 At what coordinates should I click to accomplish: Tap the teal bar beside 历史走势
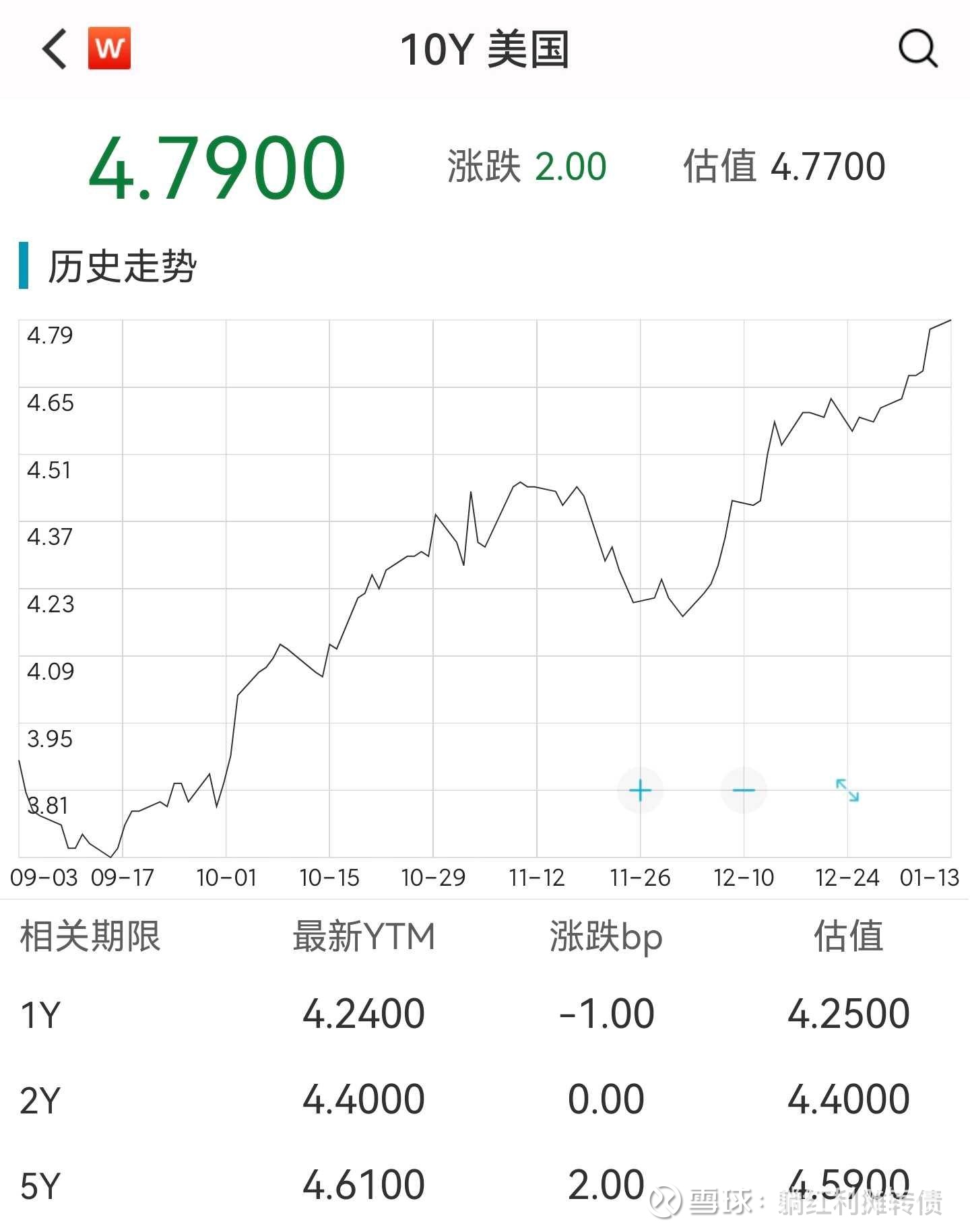click(x=24, y=265)
